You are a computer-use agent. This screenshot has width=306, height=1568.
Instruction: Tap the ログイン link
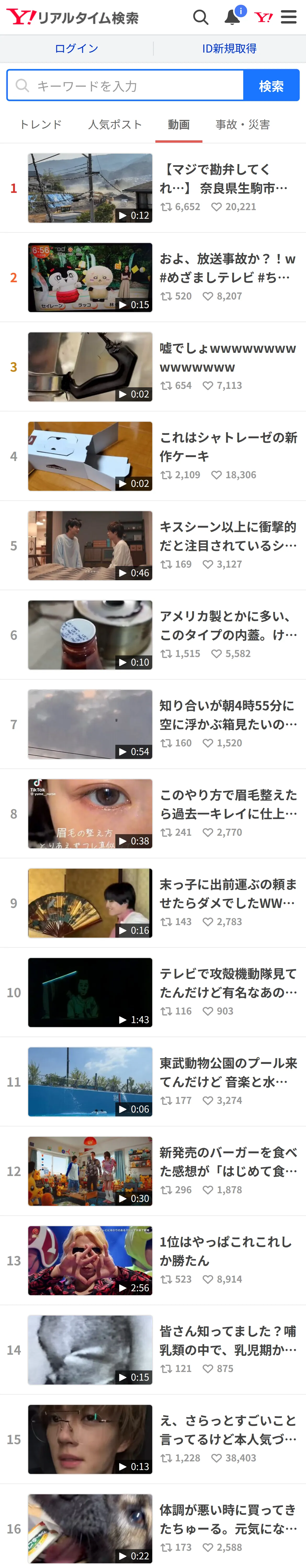[x=76, y=49]
